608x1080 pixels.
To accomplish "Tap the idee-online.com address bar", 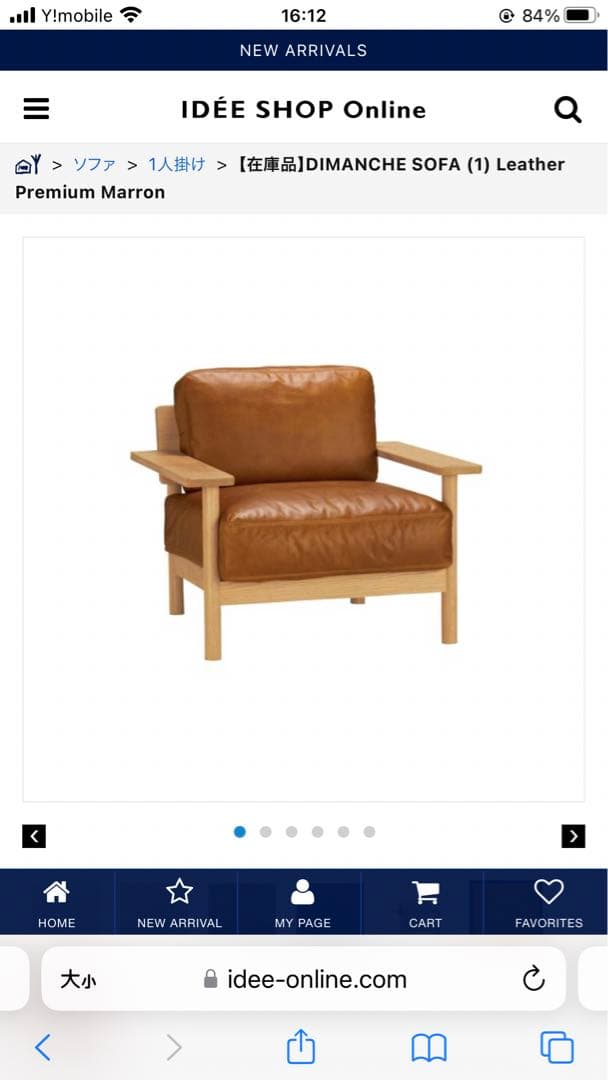I will click(316, 979).
